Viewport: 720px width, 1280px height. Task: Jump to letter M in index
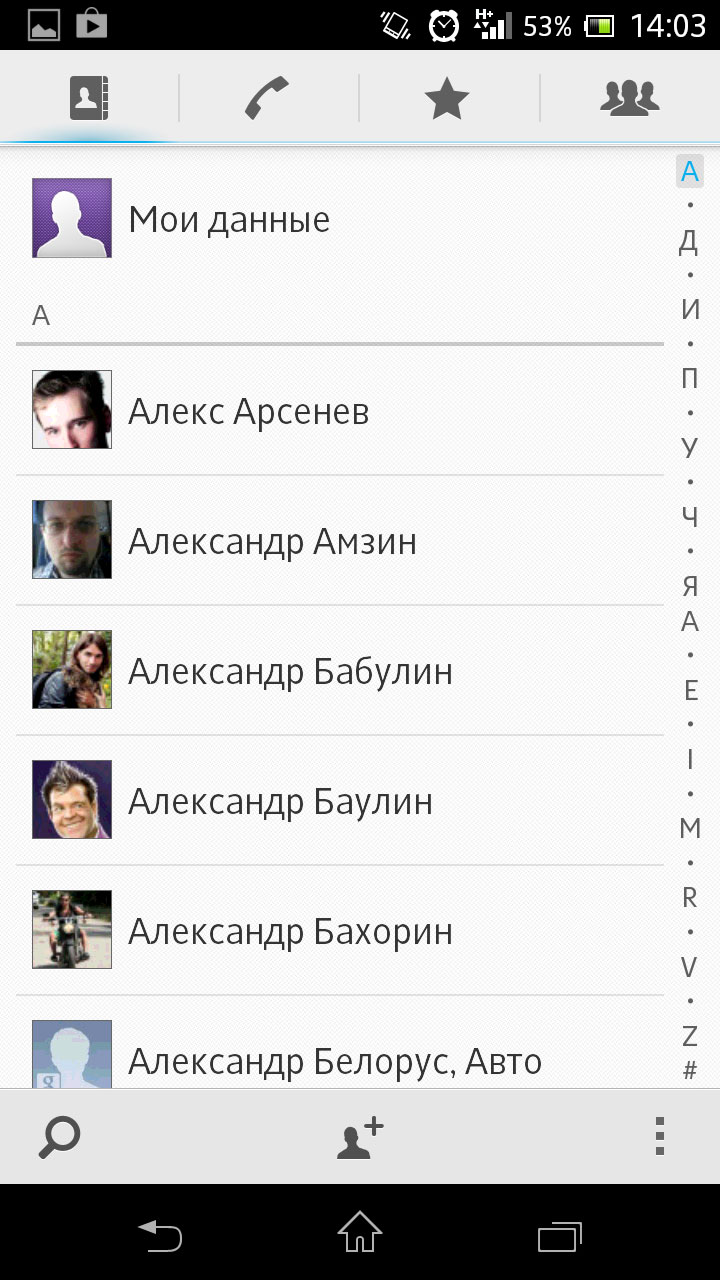point(689,828)
